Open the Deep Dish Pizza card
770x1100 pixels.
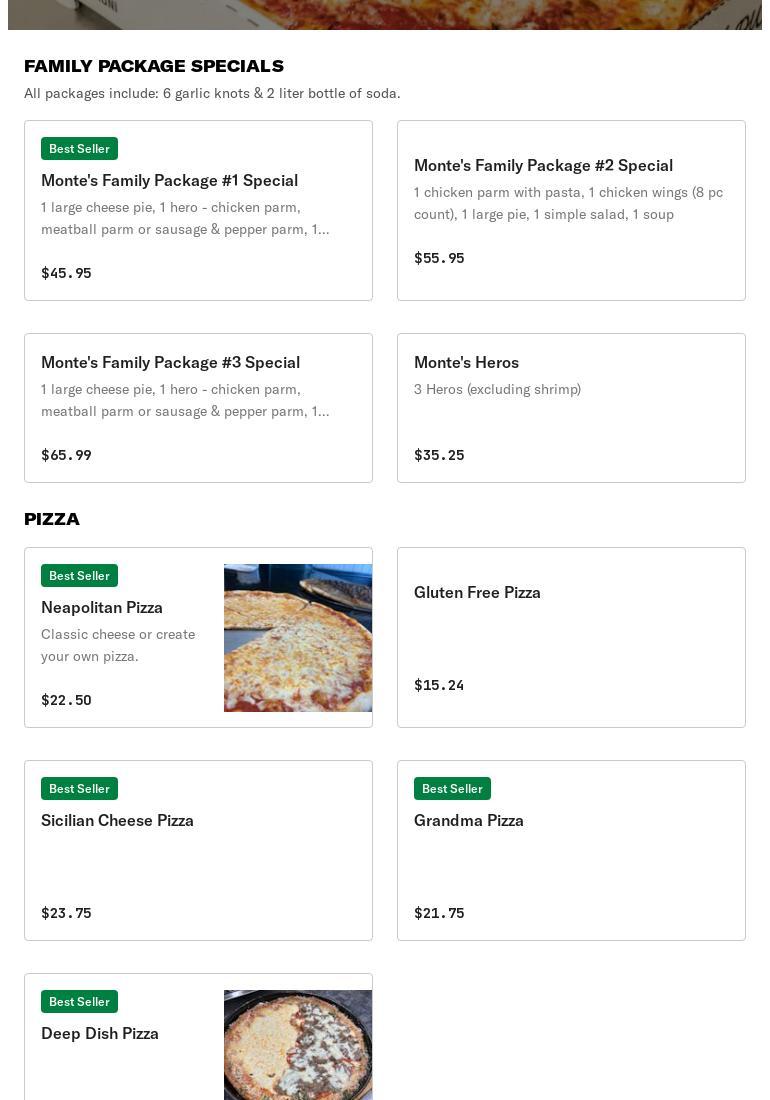[198, 1040]
